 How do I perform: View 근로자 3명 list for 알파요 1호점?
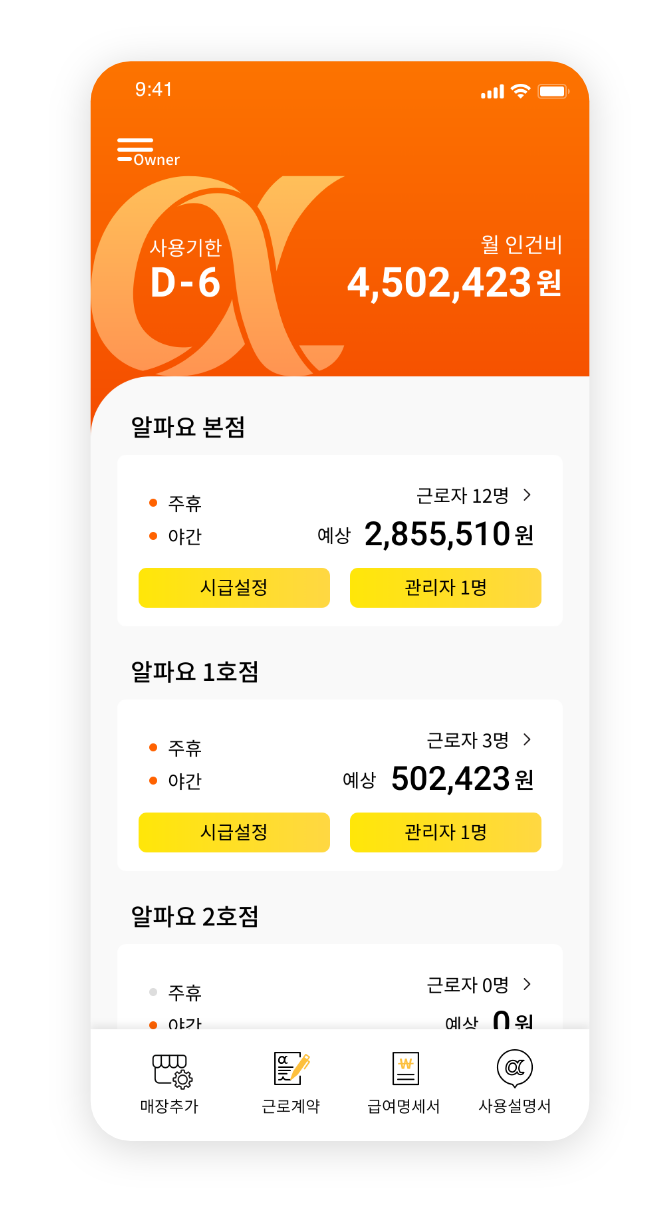pos(479,740)
